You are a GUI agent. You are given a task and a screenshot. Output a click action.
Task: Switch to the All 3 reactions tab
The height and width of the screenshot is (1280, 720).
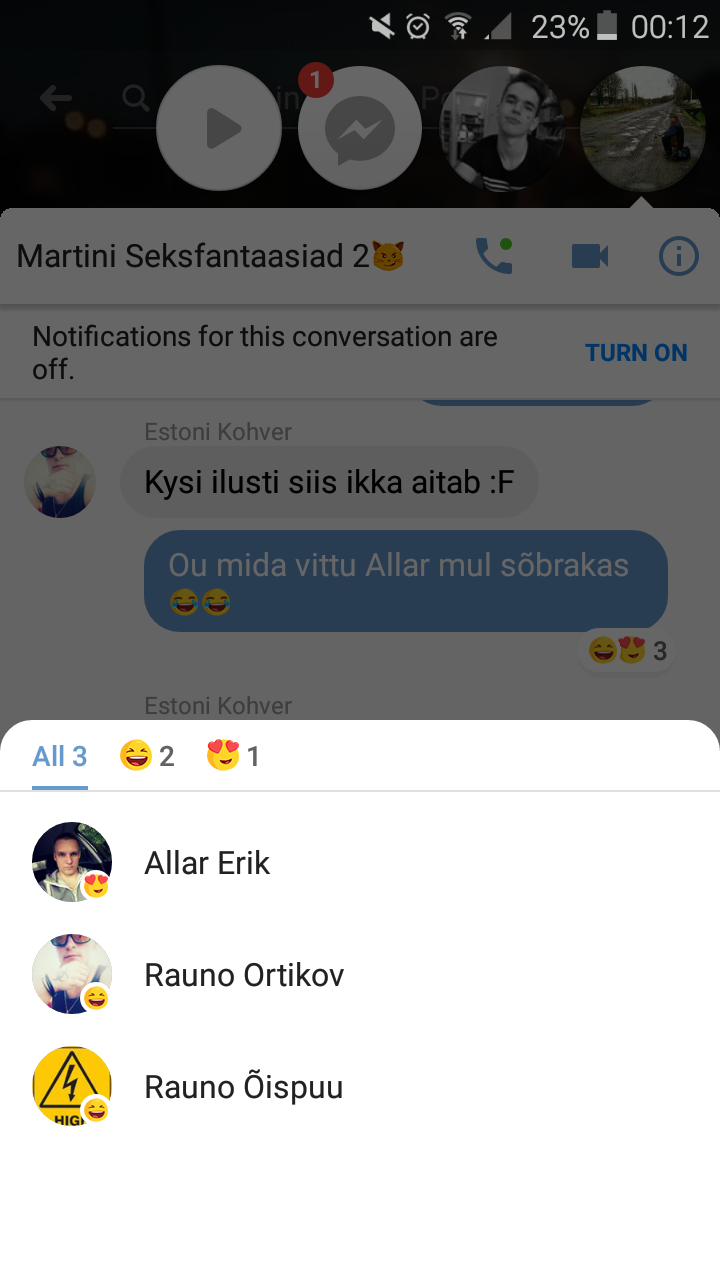click(x=60, y=756)
